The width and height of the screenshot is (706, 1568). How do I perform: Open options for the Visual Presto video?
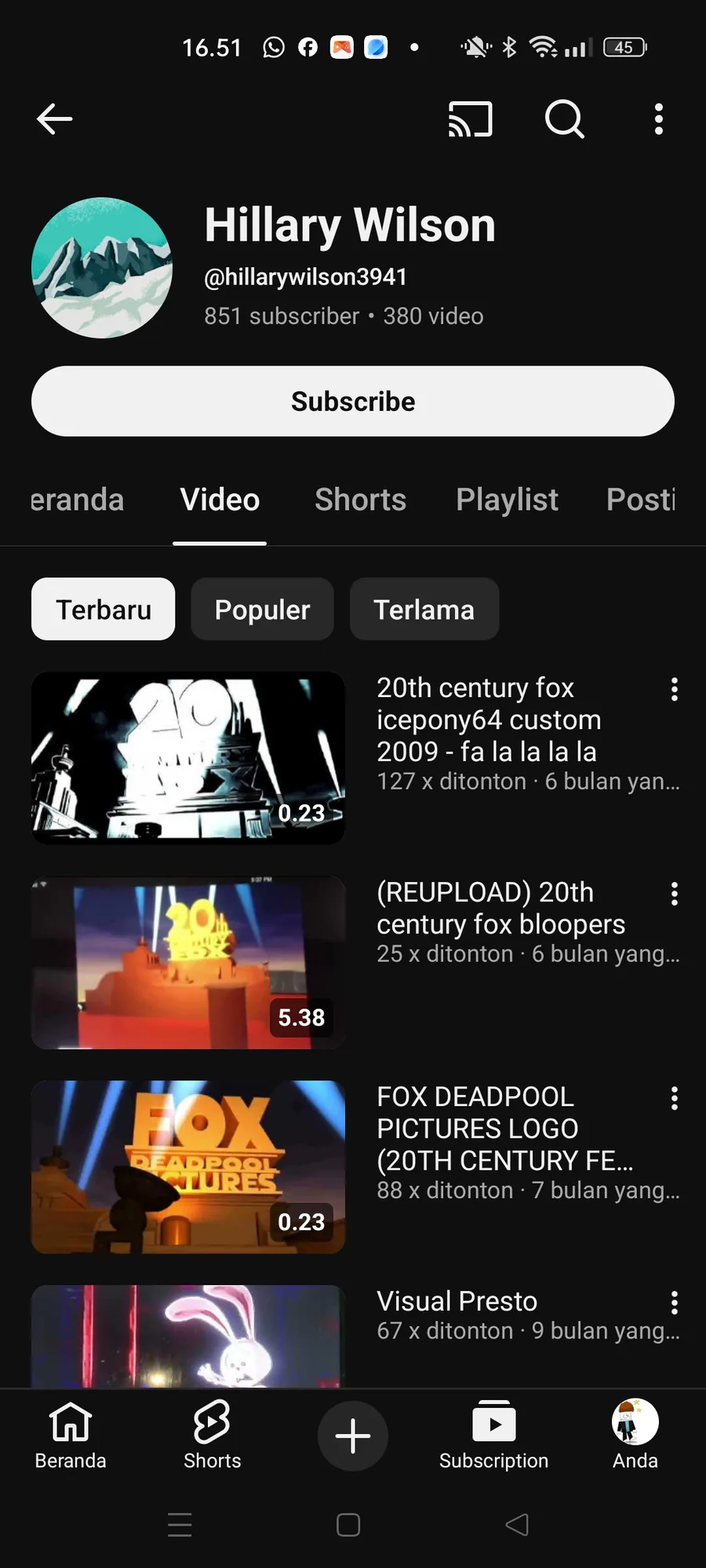(674, 1303)
